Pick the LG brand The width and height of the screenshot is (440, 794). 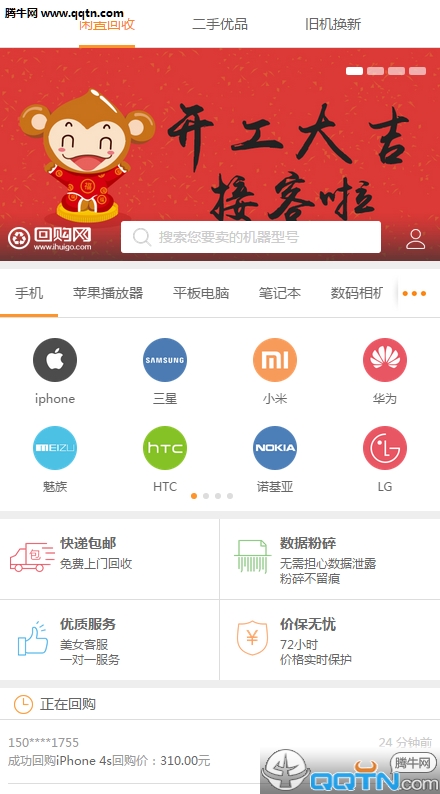click(385, 460)
